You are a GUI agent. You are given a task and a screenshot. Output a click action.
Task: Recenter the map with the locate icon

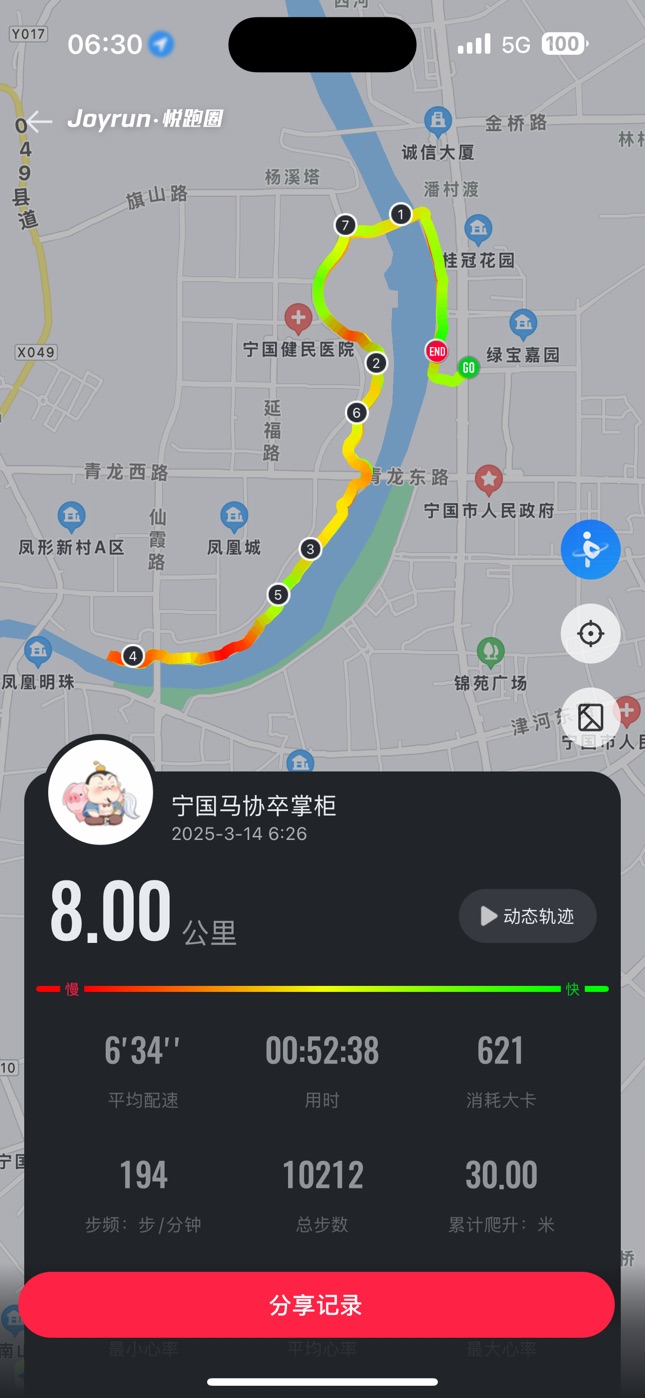click(x=590, y=634)
